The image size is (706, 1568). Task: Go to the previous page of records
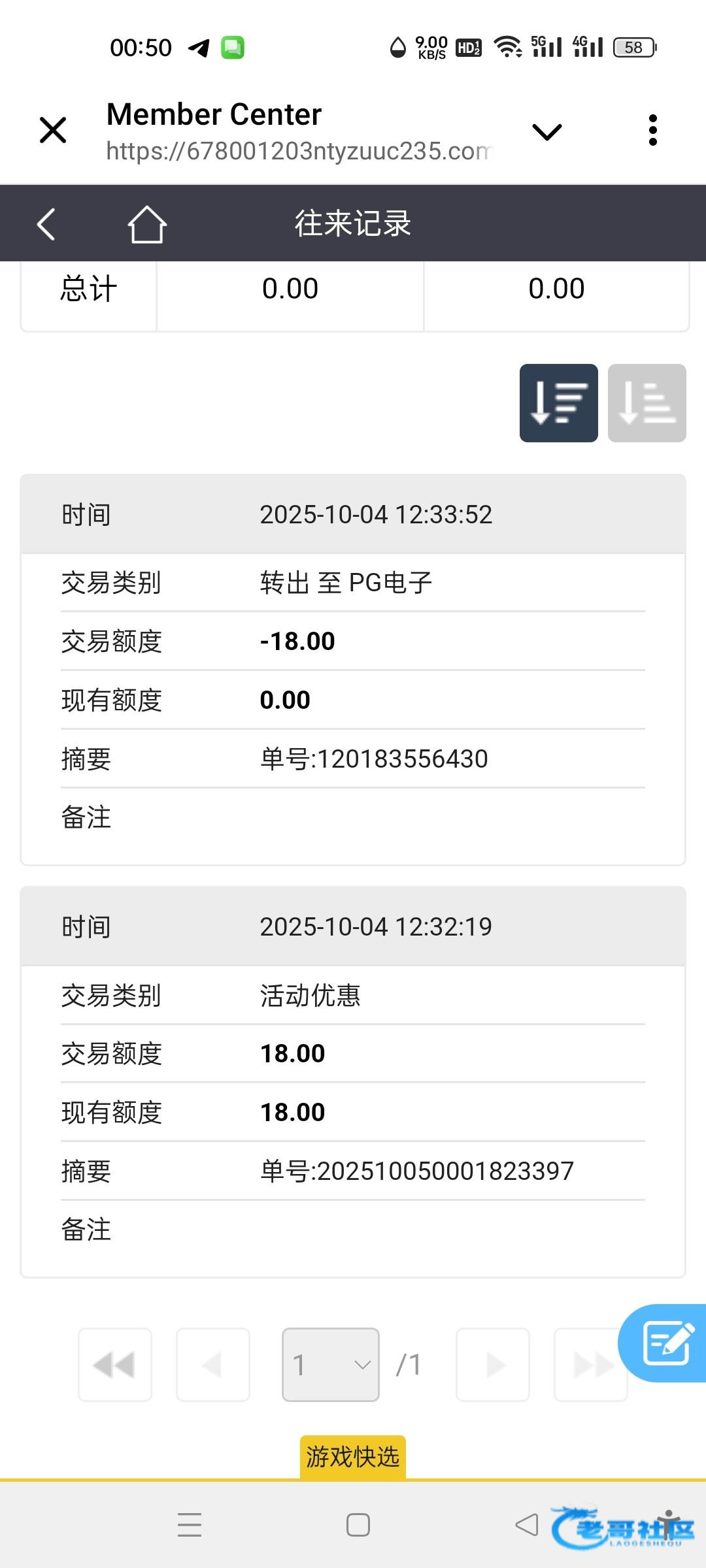coord(213,1365)
